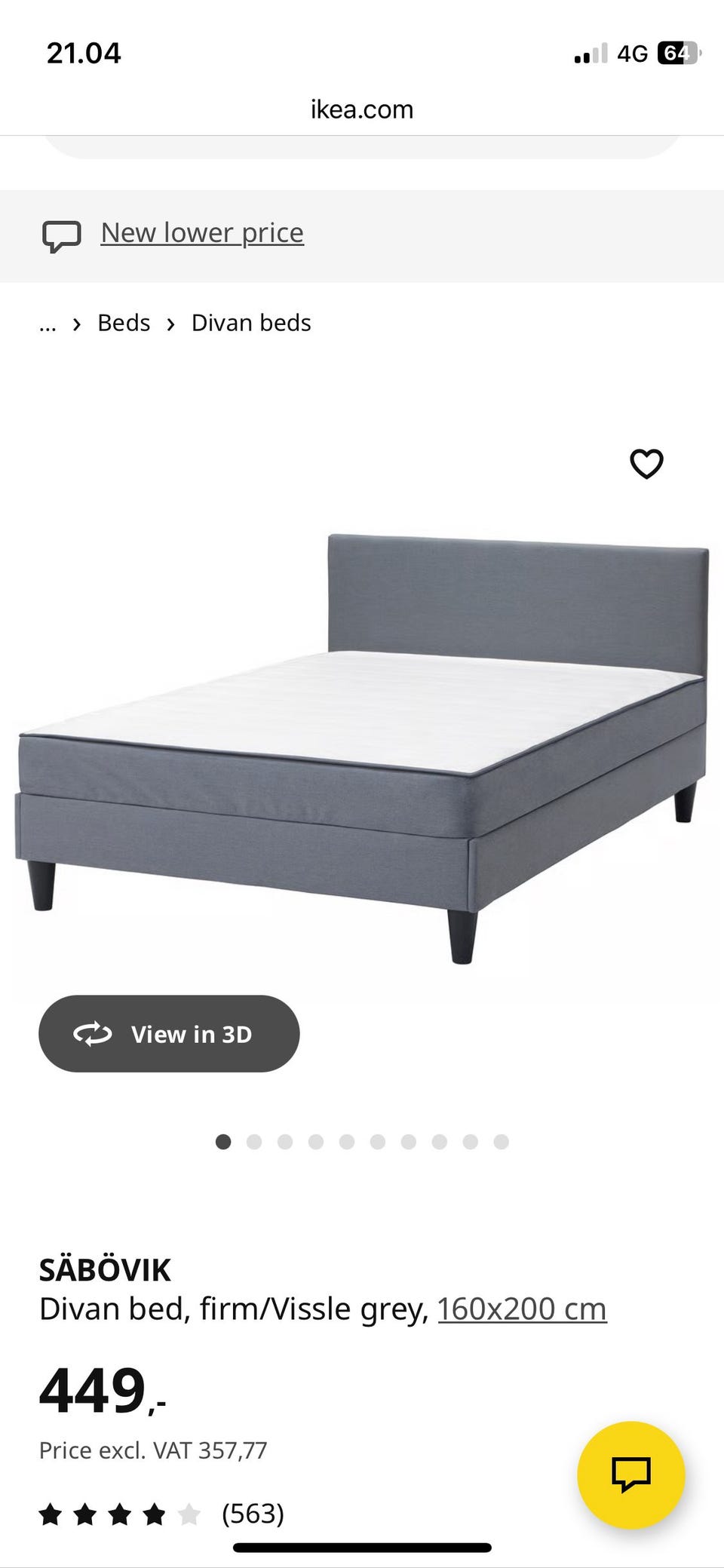The width and height of the screenshot is (724, 1568).
Task: Open the 563 reviews rating
Action: tap(162, 1514)
